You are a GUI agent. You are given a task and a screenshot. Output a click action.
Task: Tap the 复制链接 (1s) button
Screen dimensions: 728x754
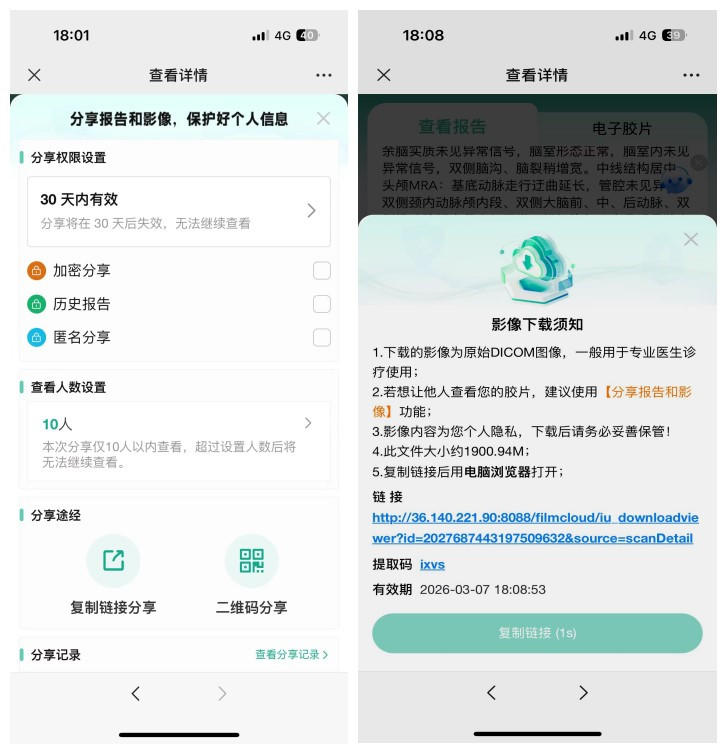[x=537, y=633]
